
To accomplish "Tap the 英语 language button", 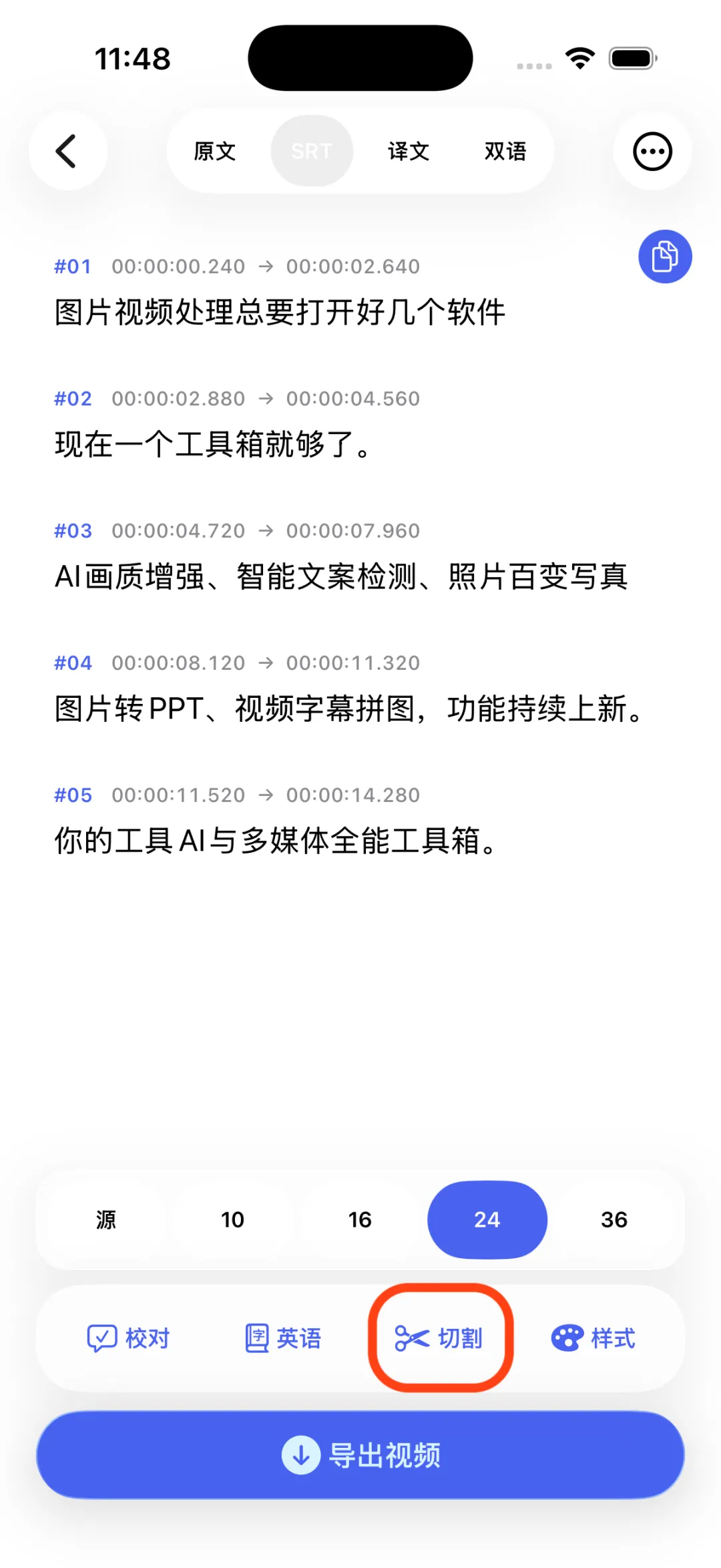I will pos(283,1338).
